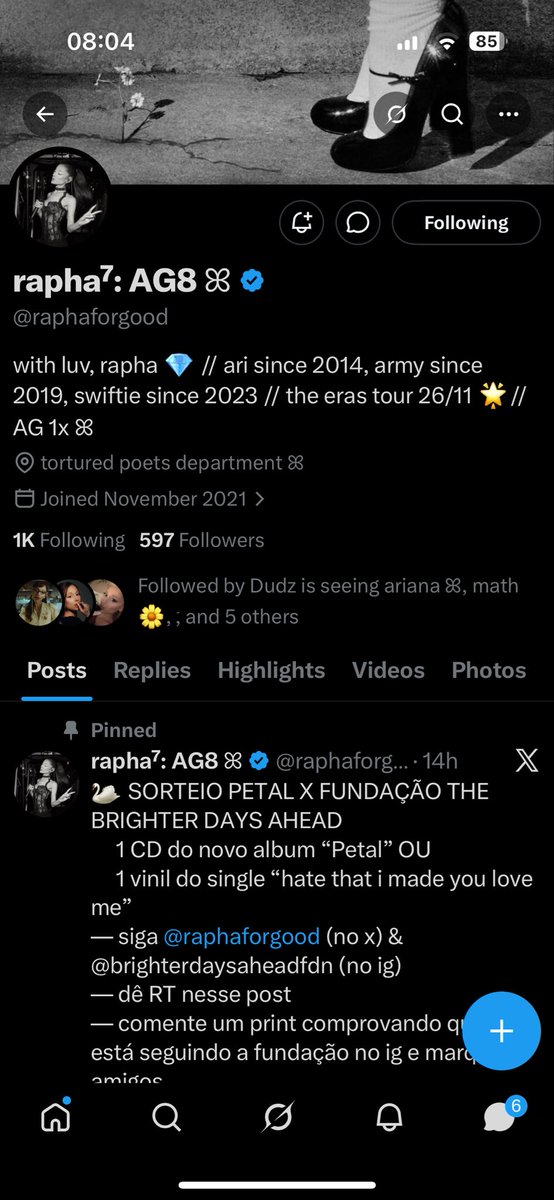Open messages tab with 6 unread
Screen dimensions: 554x1200
point(500,1115)
